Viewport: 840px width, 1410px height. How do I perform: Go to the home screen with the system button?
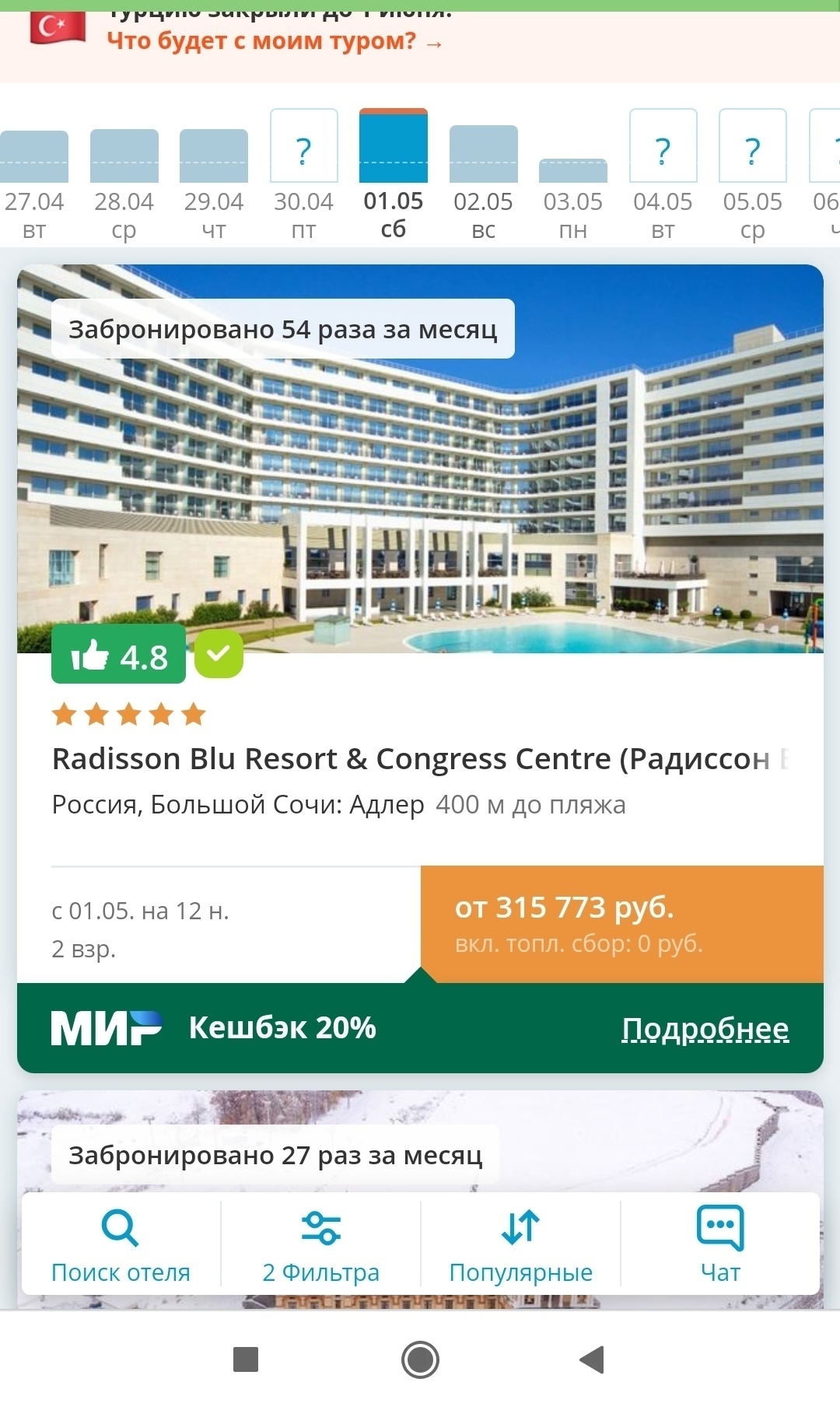pyautogui.click(x=420, y=1359)
